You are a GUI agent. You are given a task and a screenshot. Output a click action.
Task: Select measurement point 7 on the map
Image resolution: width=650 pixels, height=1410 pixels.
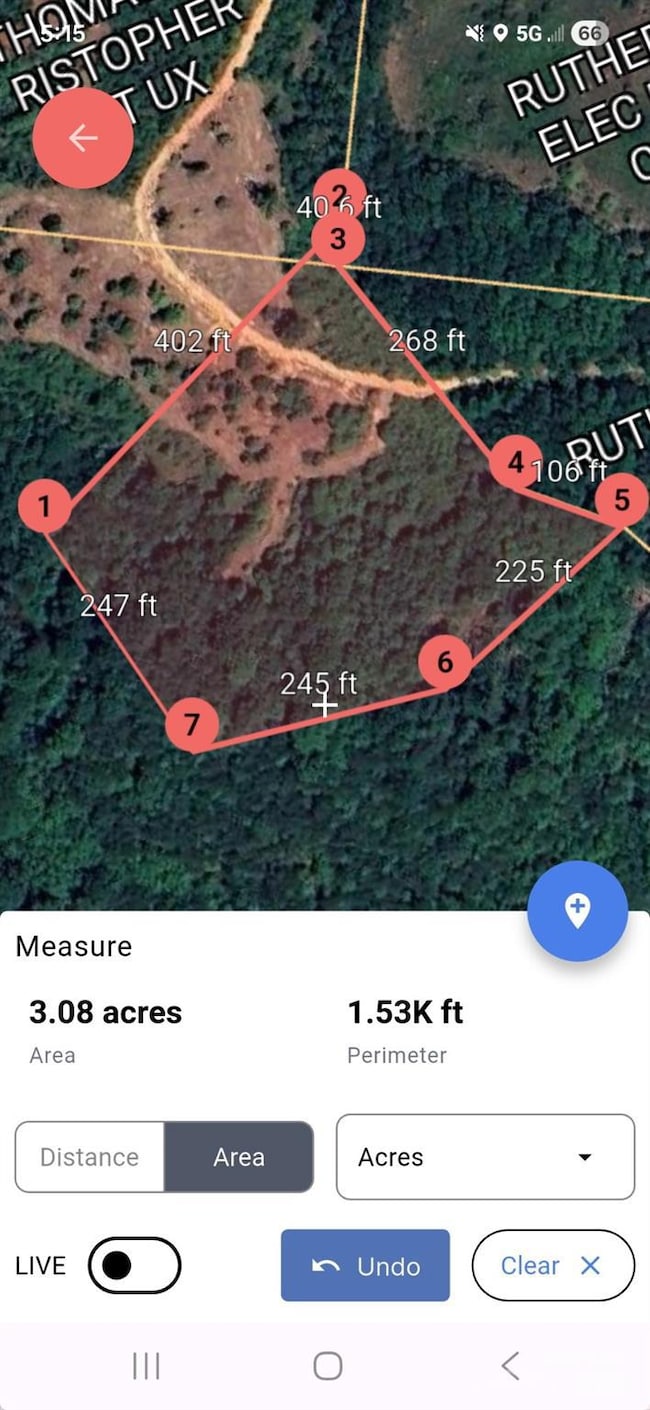coord(192,724)
